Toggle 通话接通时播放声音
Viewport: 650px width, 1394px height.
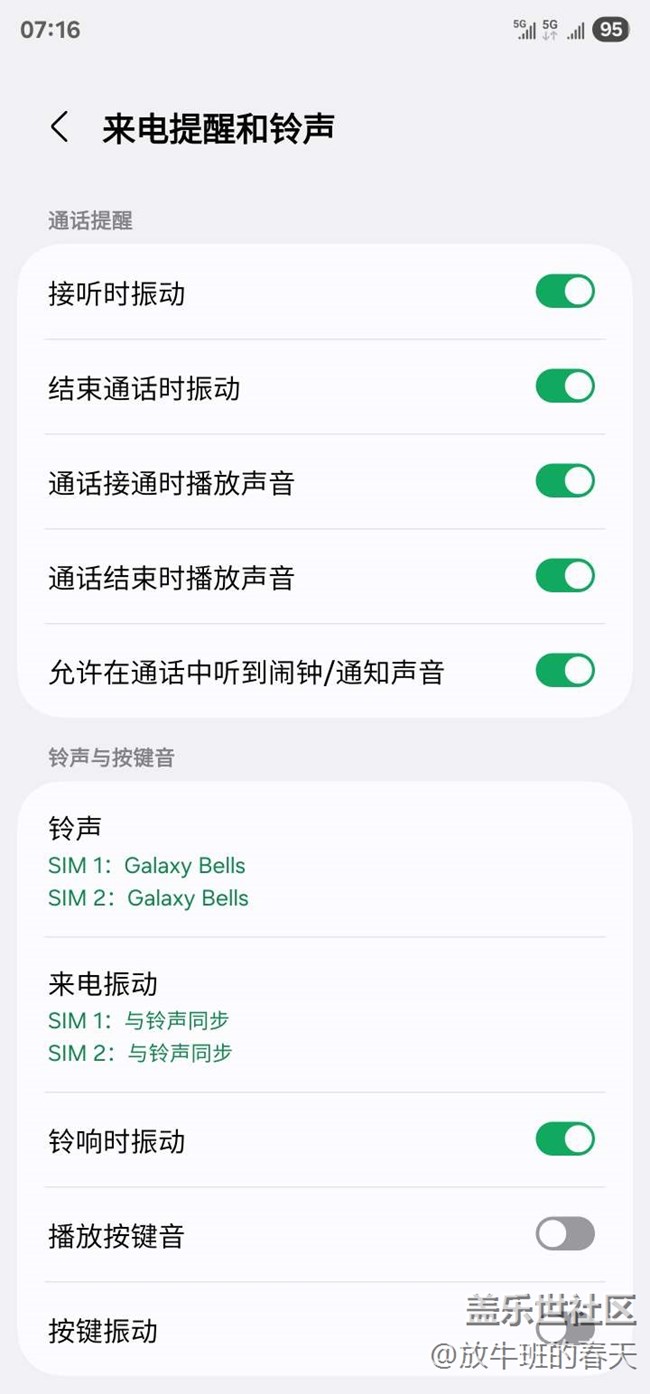pos(565,482)
